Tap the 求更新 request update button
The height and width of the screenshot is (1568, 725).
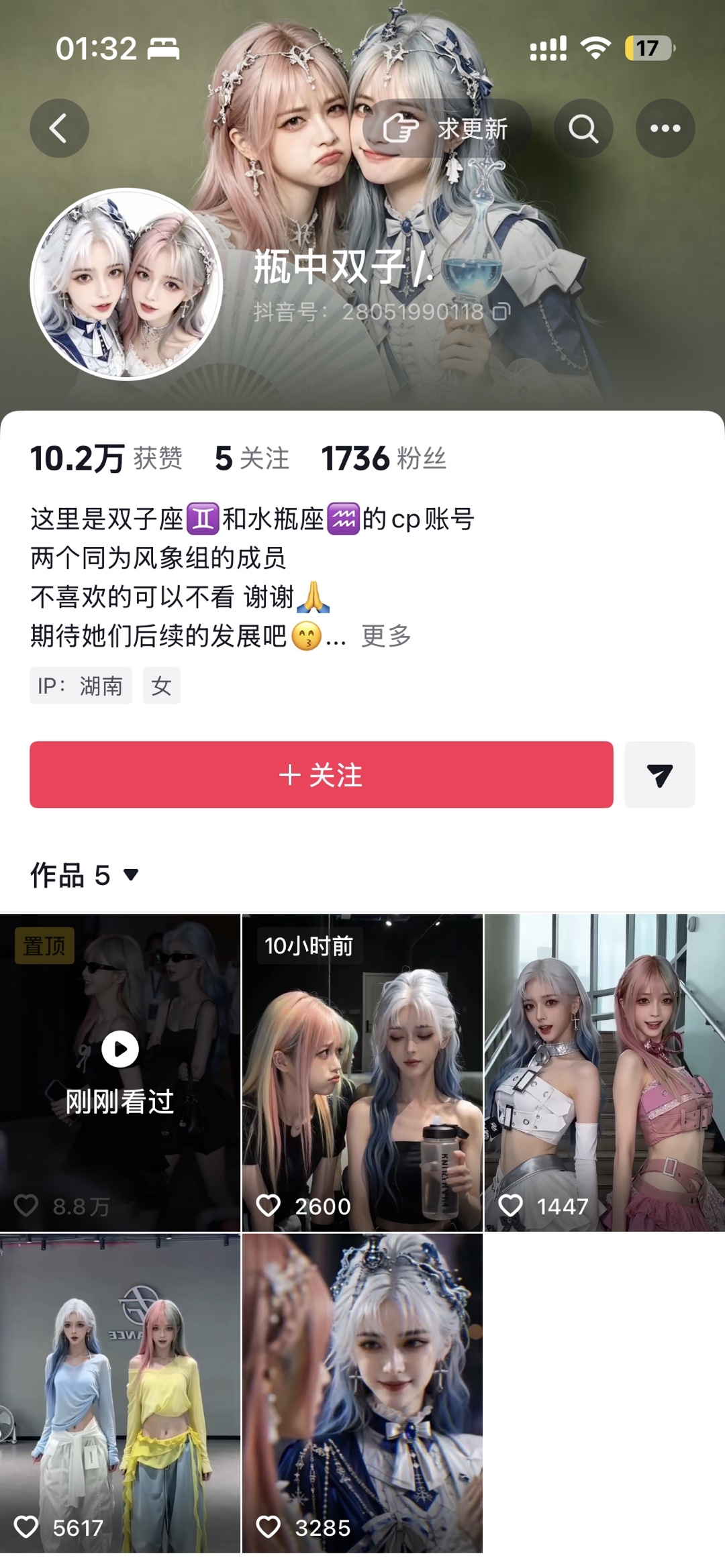pos(446,128)
